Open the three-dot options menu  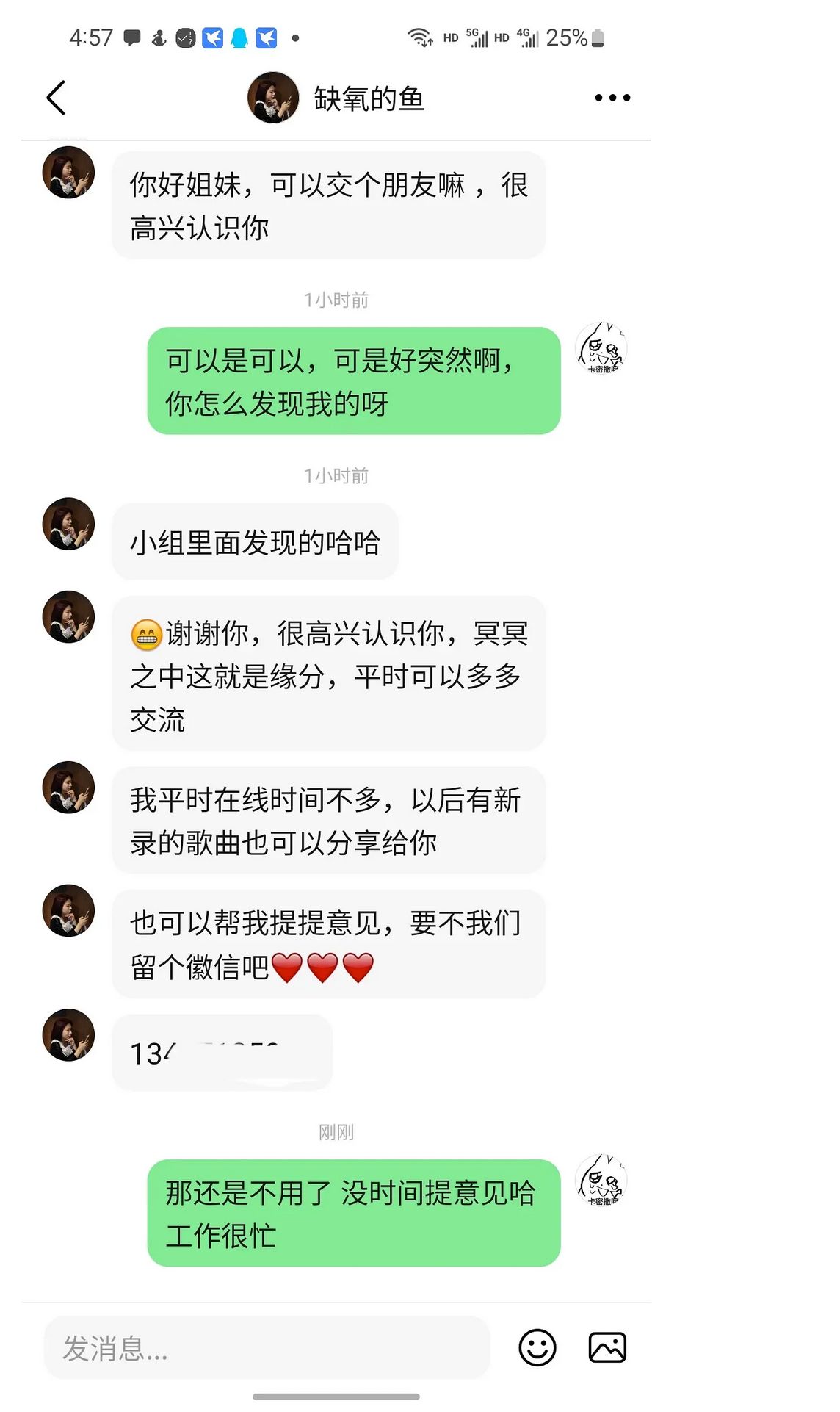coord(611,96)
